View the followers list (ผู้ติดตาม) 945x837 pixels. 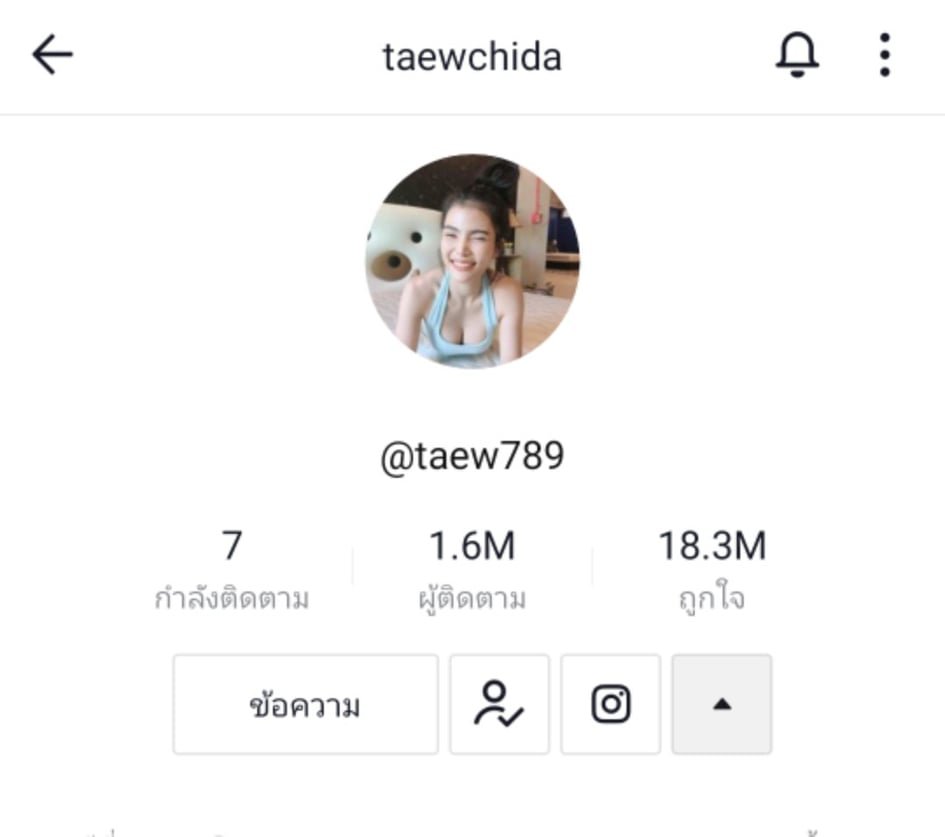(x=472, y=571)
